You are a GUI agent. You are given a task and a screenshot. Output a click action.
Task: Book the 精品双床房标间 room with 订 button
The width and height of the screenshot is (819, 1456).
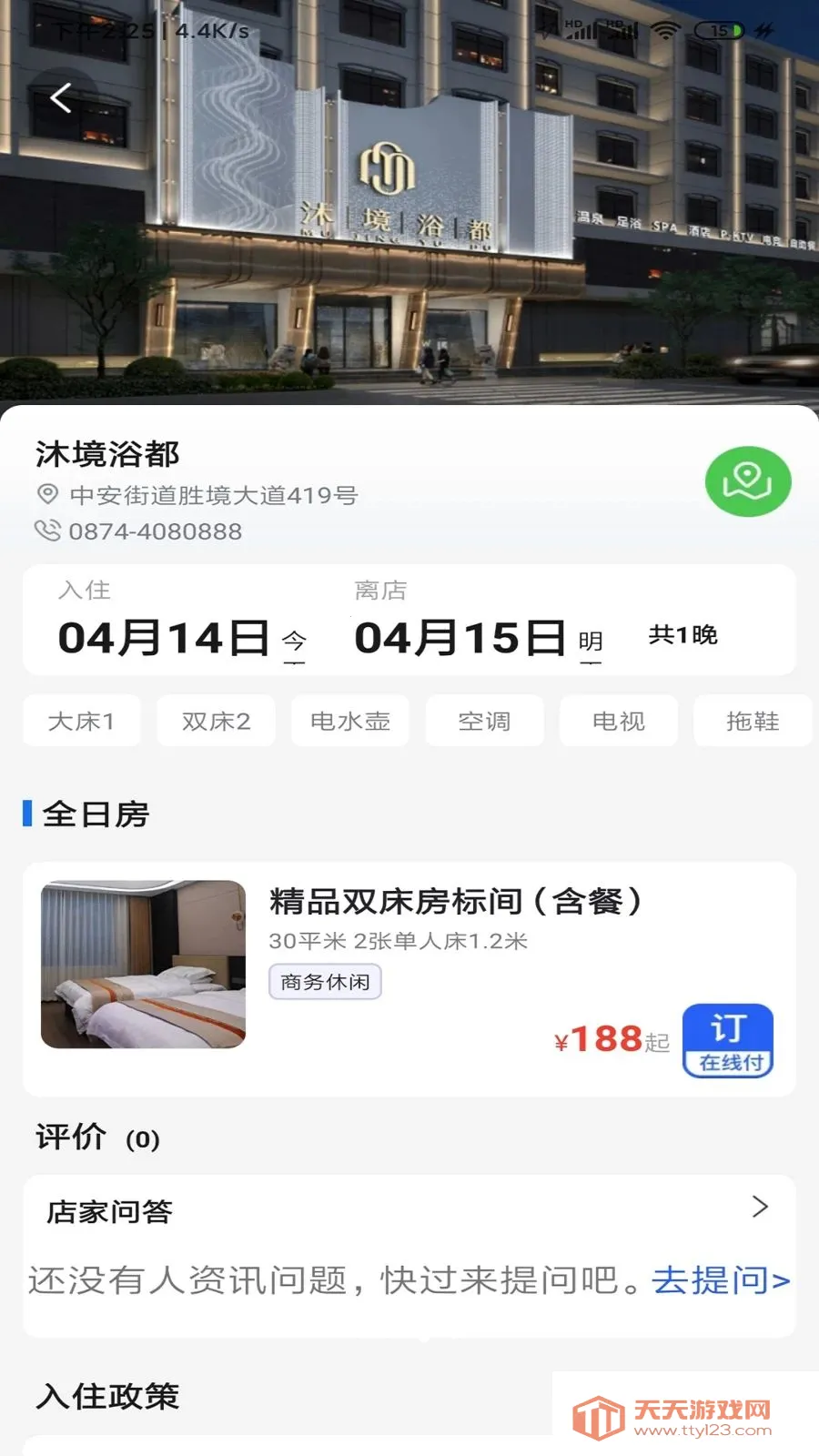727,1040
